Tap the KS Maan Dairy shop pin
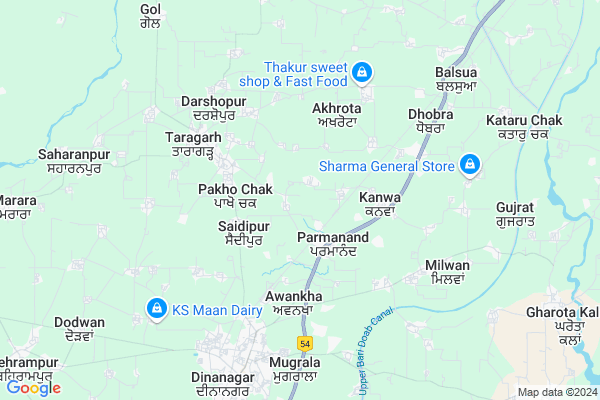Viewport: 600px width, 400px height. (x=156, y=309)
